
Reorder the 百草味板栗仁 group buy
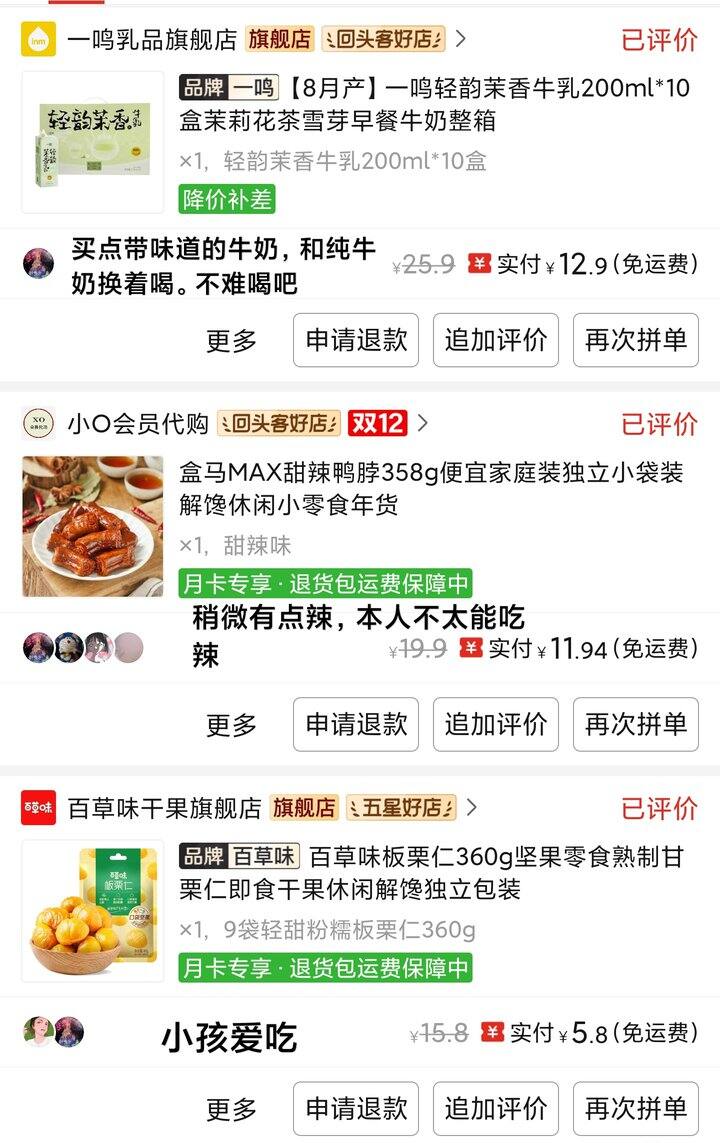636,1109
